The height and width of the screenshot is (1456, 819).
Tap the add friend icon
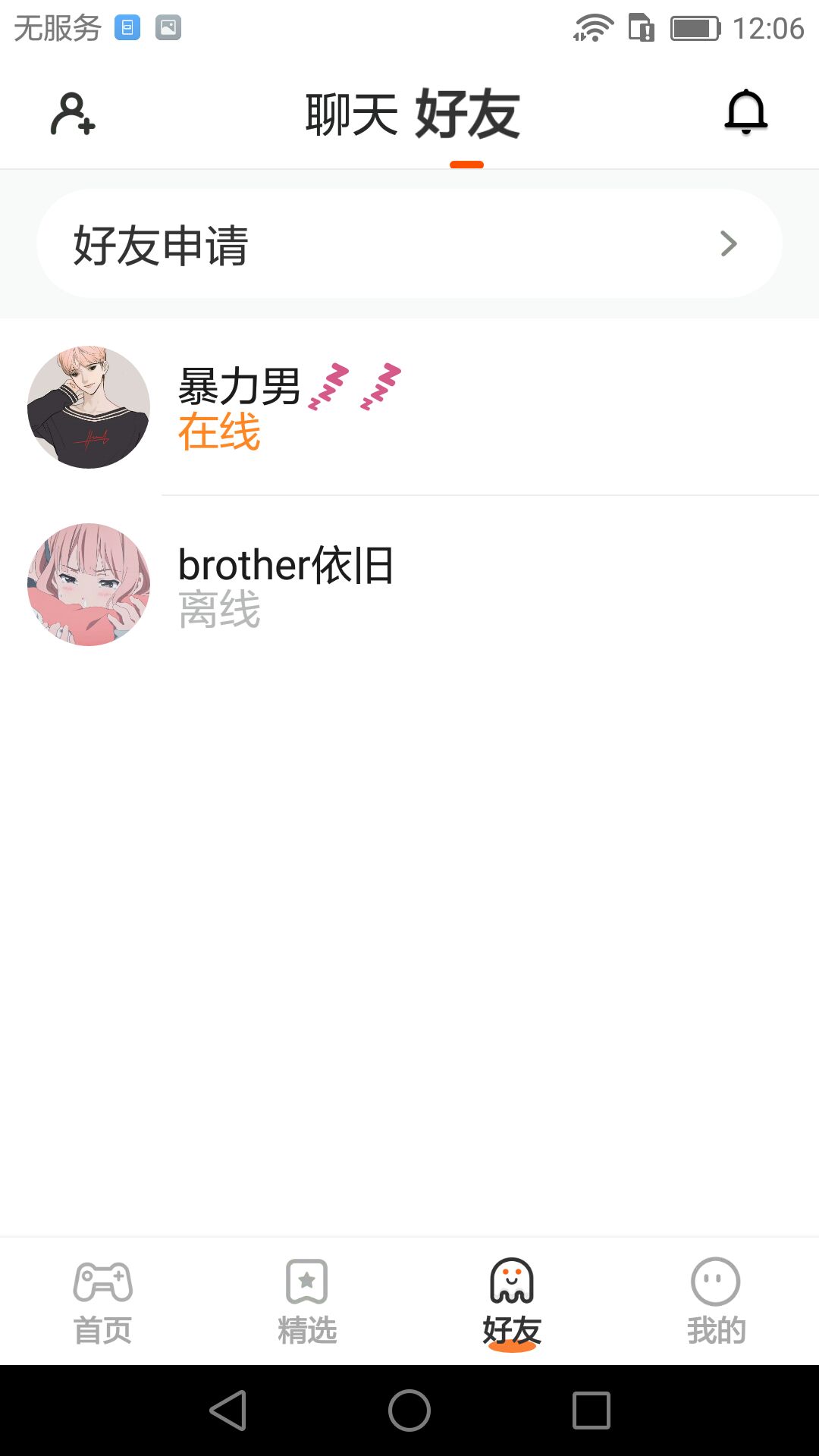point(73,114)
